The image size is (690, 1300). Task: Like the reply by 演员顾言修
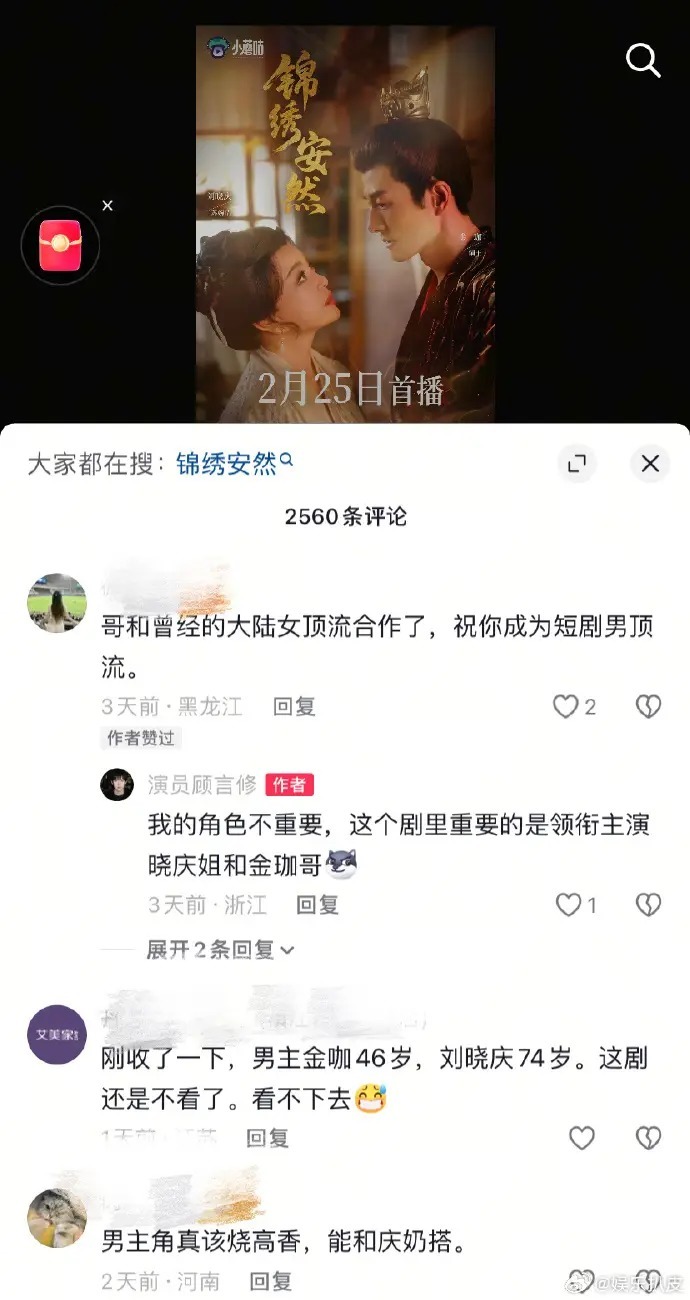pyautogui.click(x=569, y=905)
